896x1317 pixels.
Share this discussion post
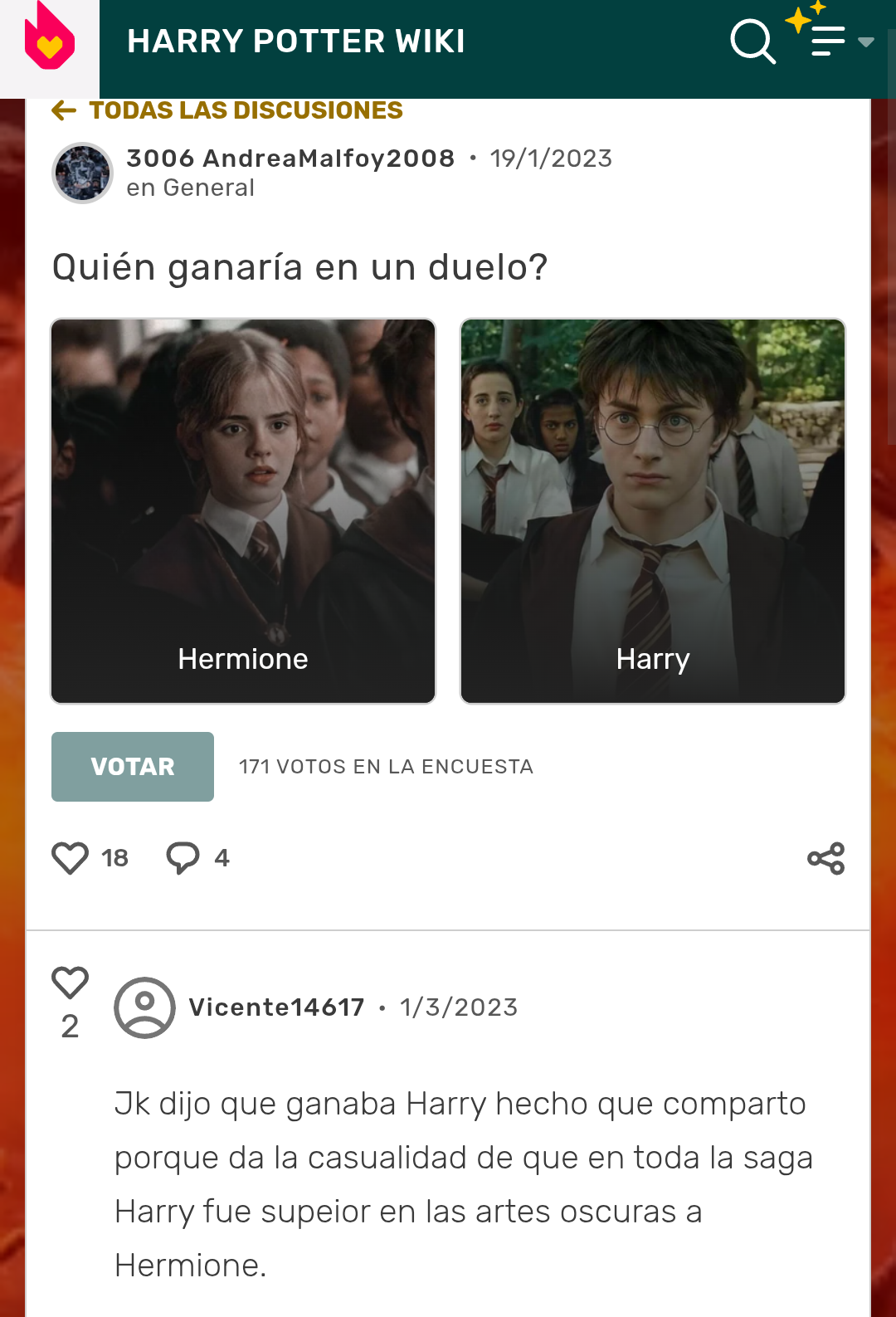[x=825, y=858]
